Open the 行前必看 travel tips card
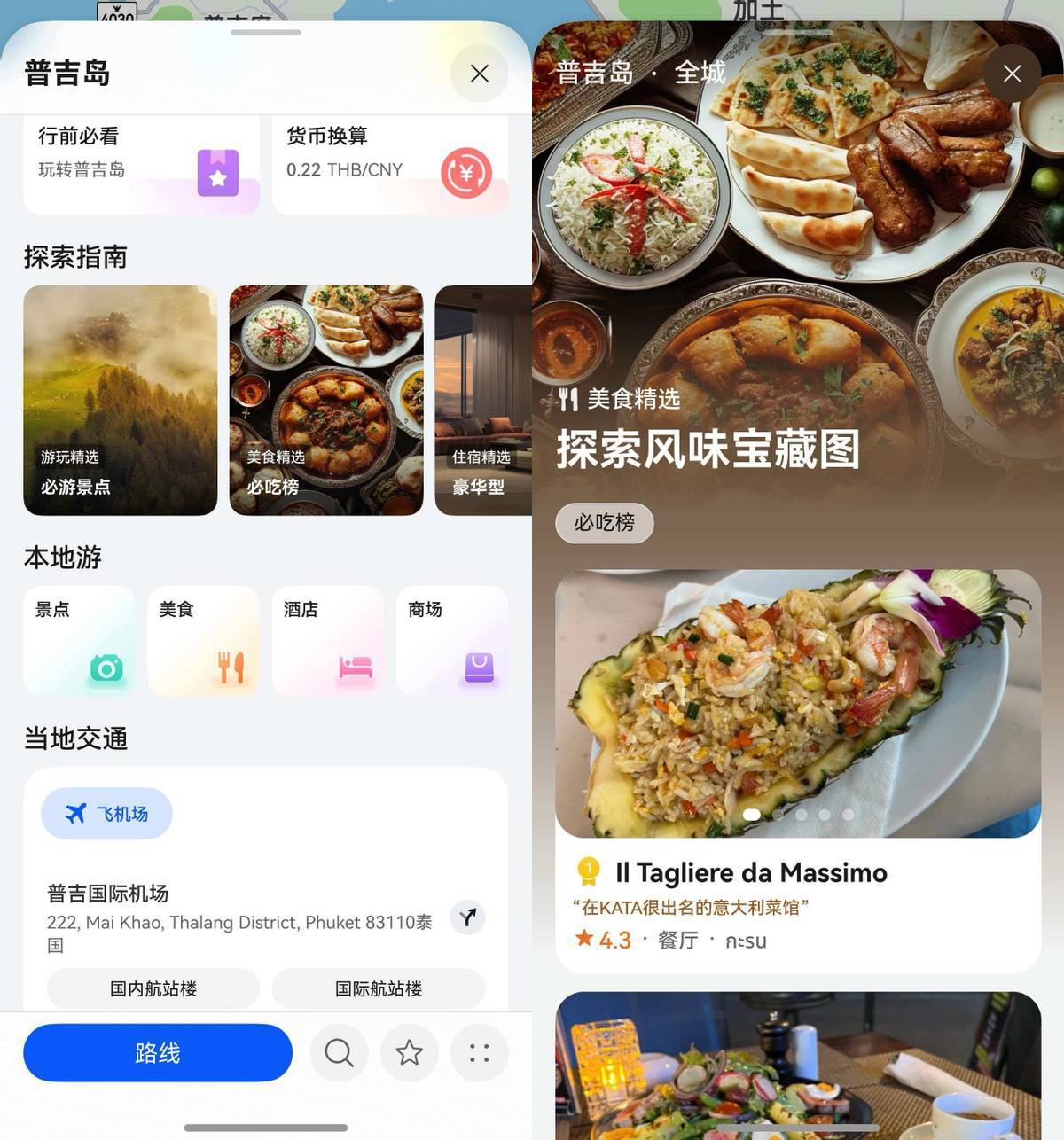 pos(141,166)
